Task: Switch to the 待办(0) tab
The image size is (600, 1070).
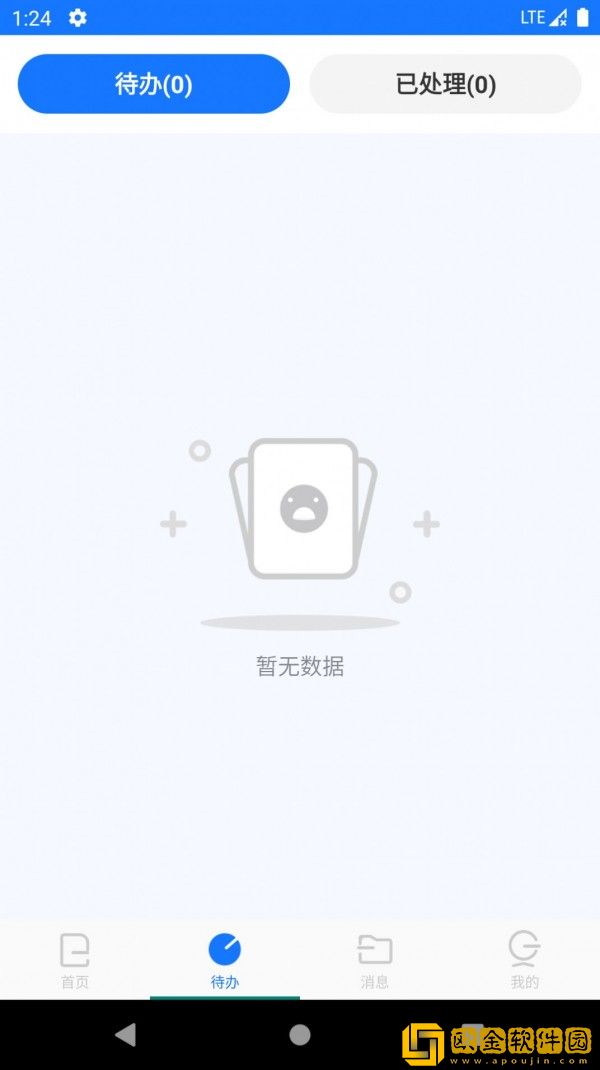Action: [153, 84]
